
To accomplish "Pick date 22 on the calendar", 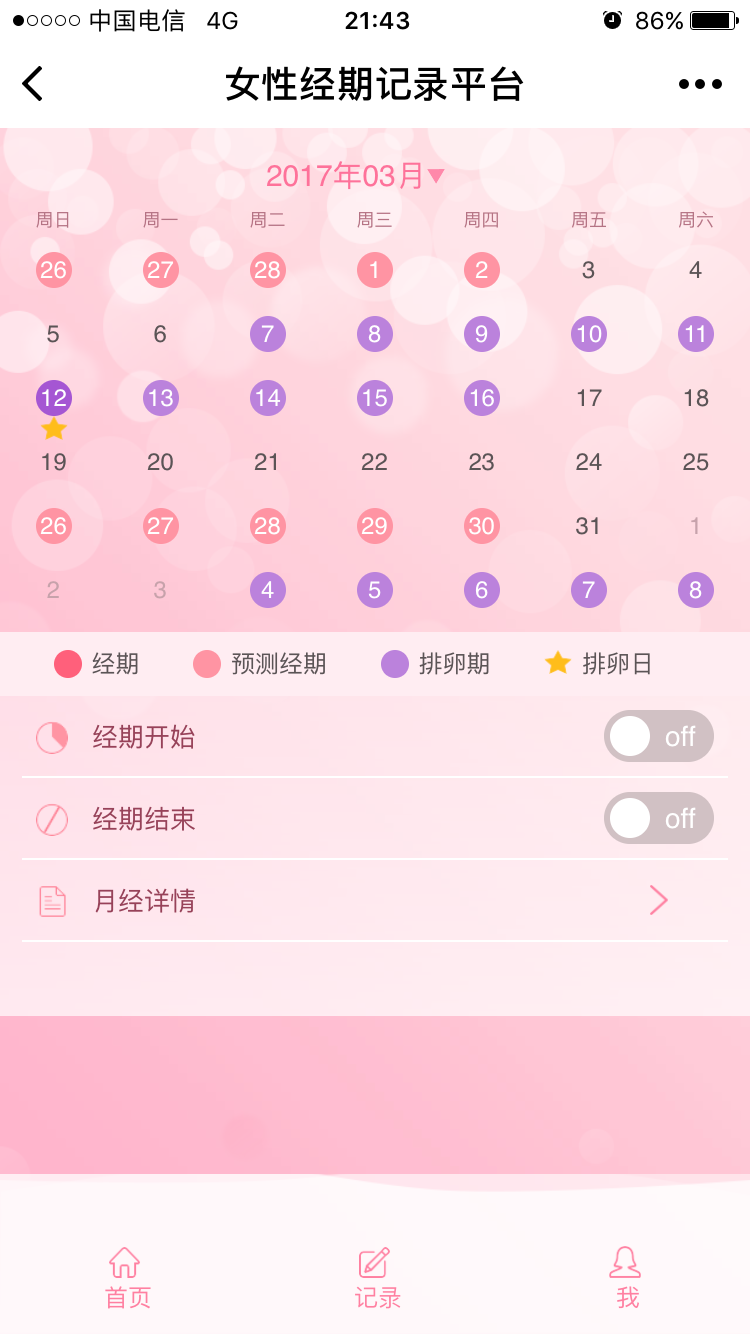I will click(x=374, y=462).
